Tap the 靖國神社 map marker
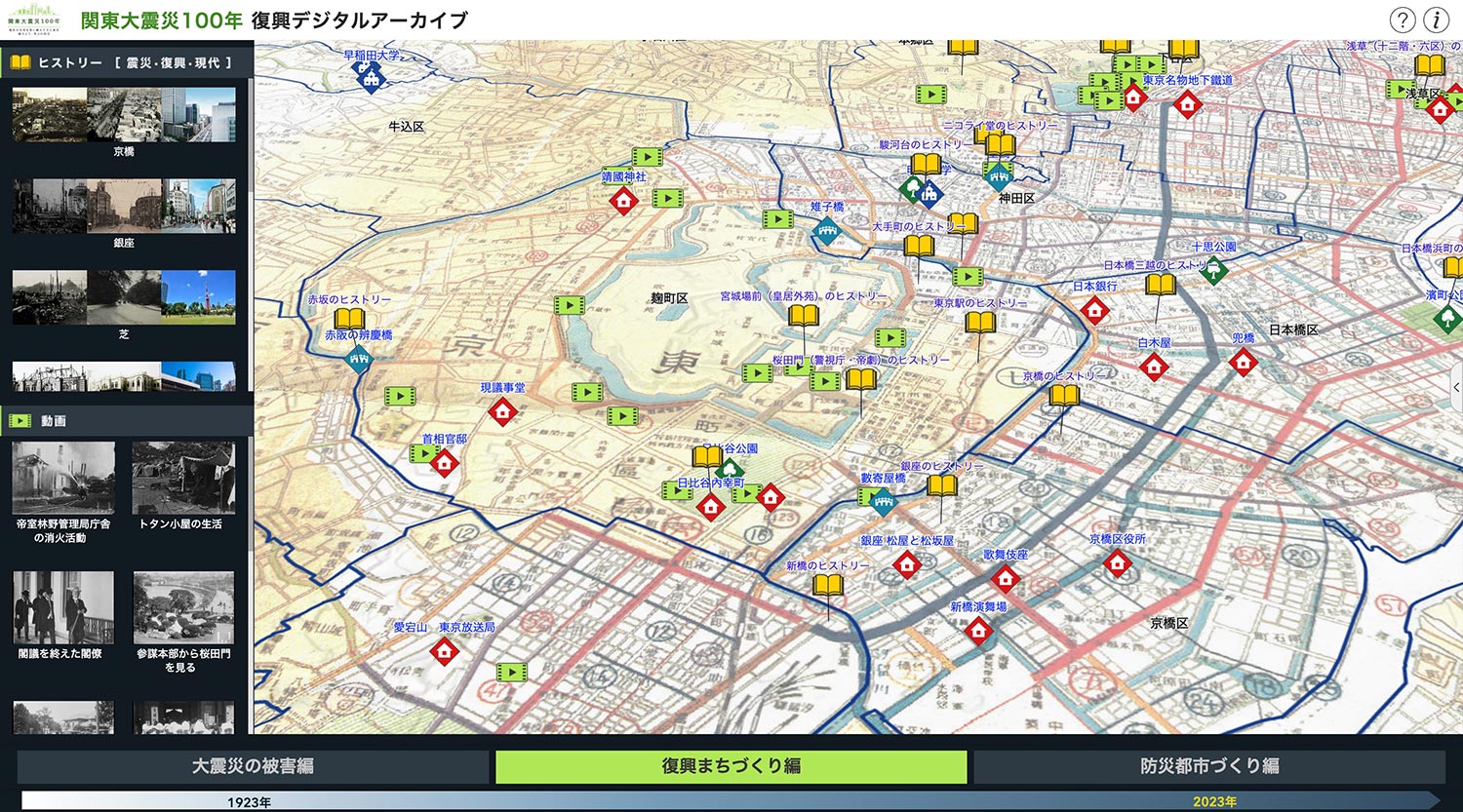Viewport: 1463px width, 812px height. pyautogui.click(x=623, y=201)
